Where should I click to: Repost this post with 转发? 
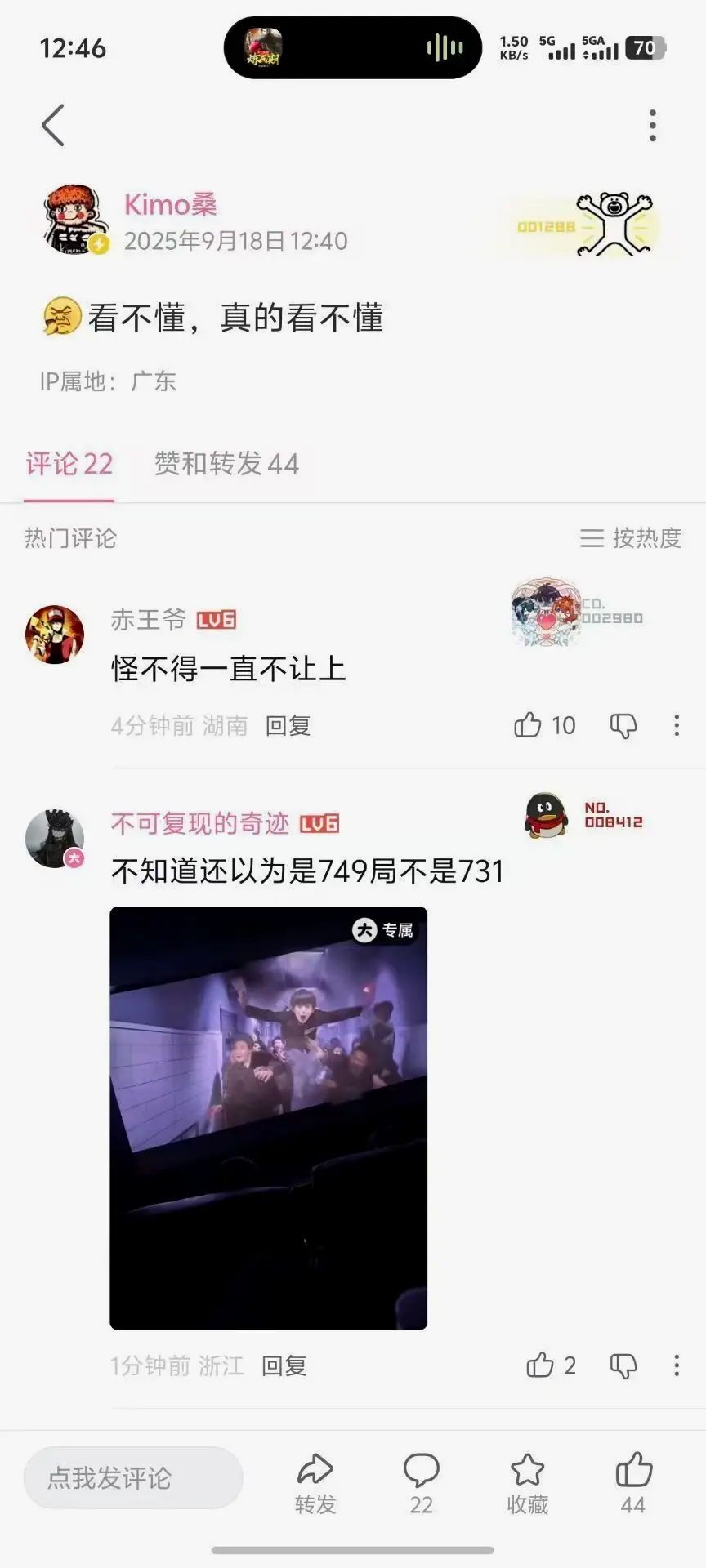pos(315,1482)
